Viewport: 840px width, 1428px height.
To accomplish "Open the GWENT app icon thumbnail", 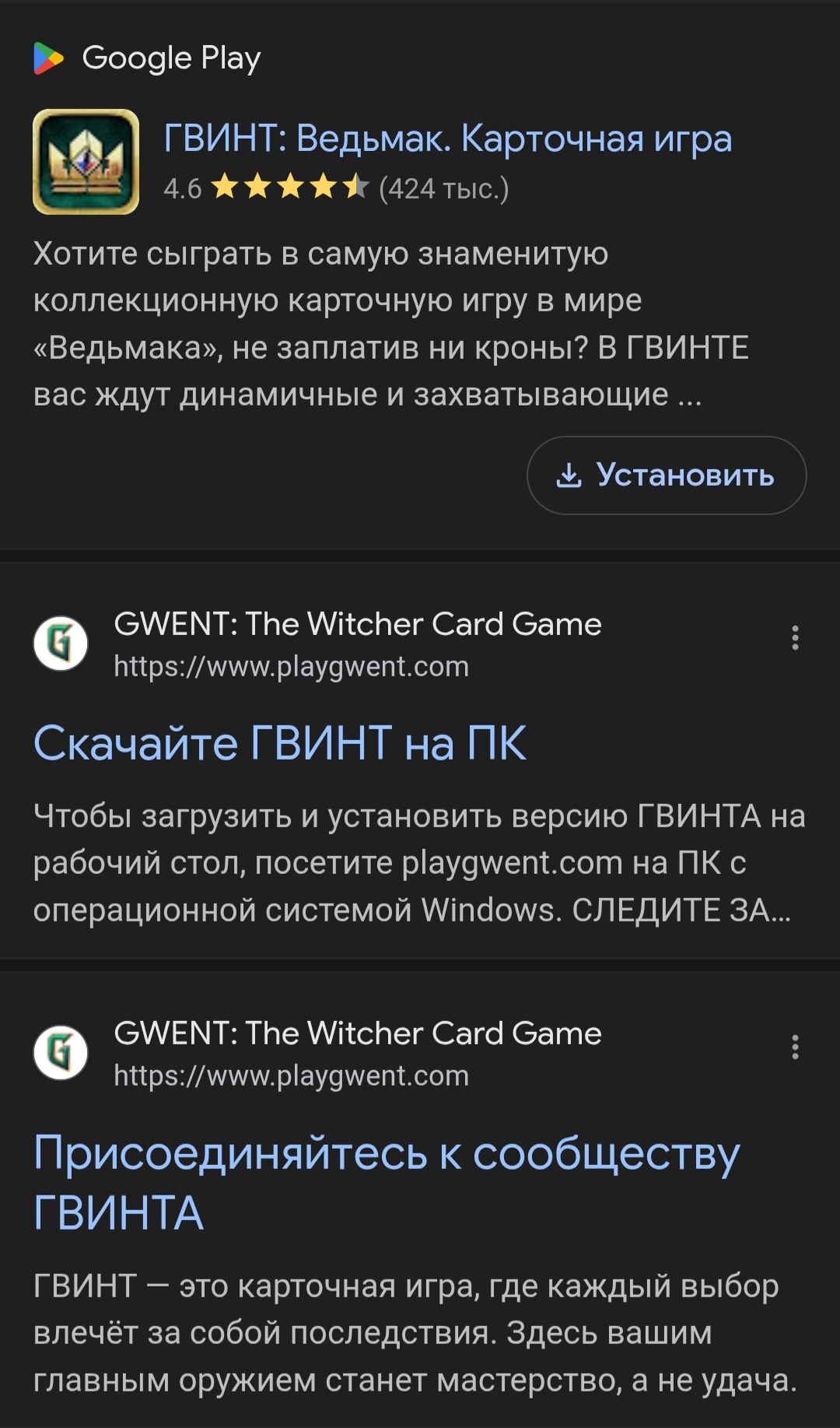I will point(86,162).
